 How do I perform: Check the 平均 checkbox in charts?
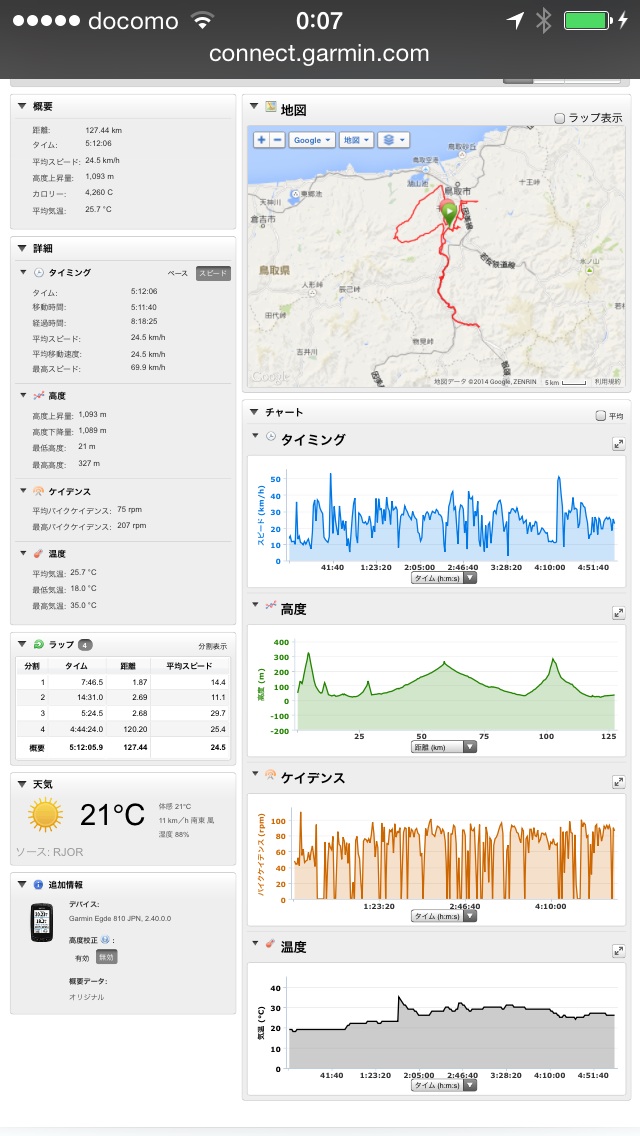click(600, 415)
